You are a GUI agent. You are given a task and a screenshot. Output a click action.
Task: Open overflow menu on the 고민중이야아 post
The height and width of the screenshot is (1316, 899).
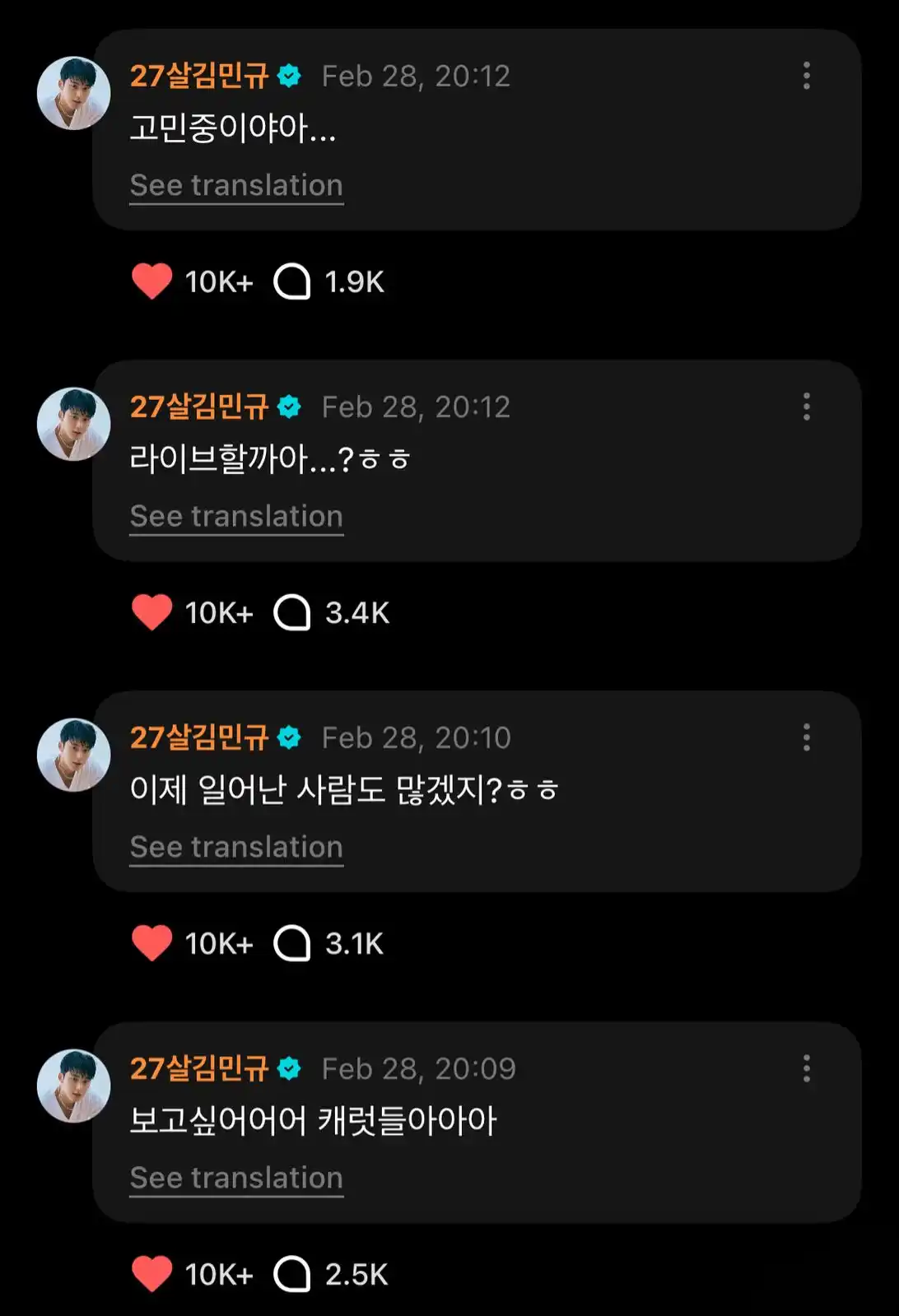(807, 76)
